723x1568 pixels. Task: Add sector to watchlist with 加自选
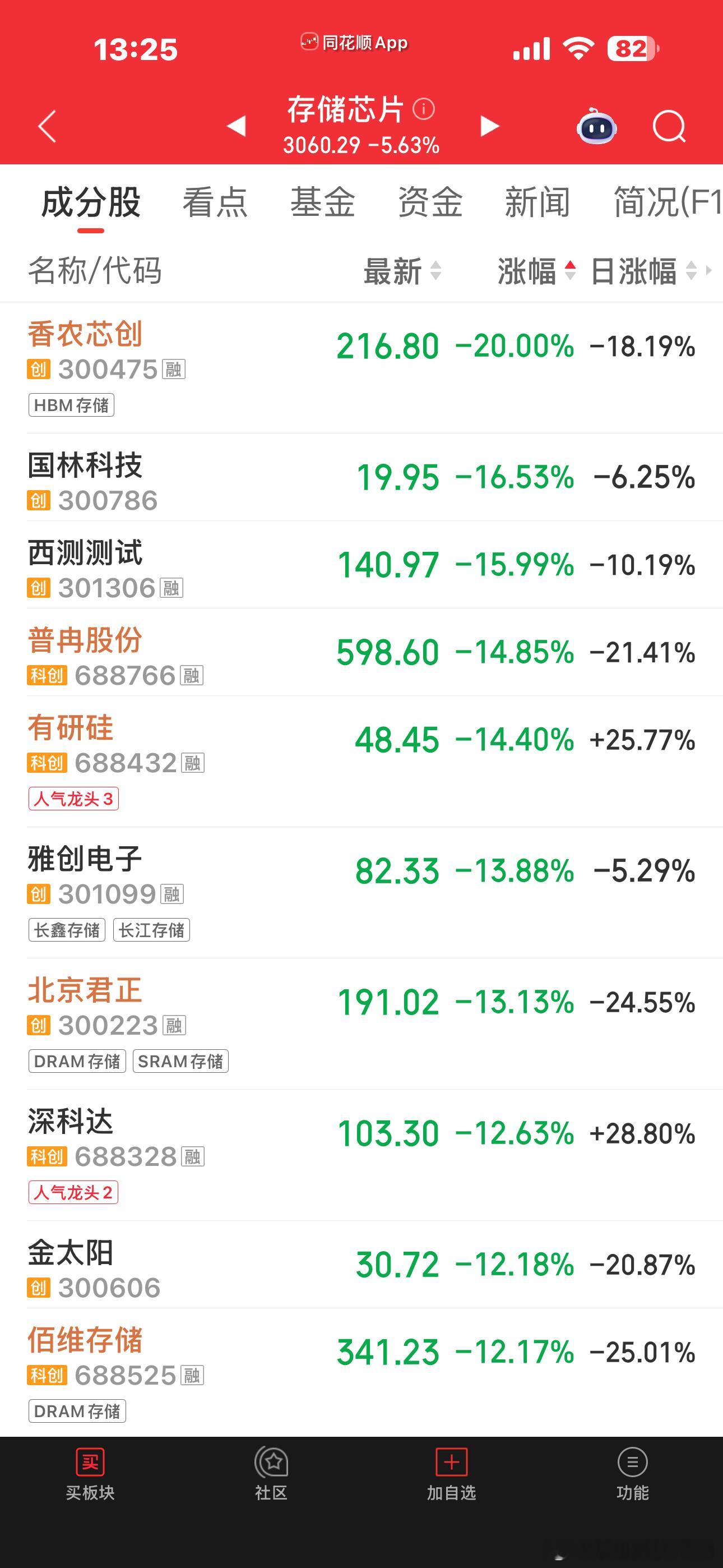(452, 1474)
